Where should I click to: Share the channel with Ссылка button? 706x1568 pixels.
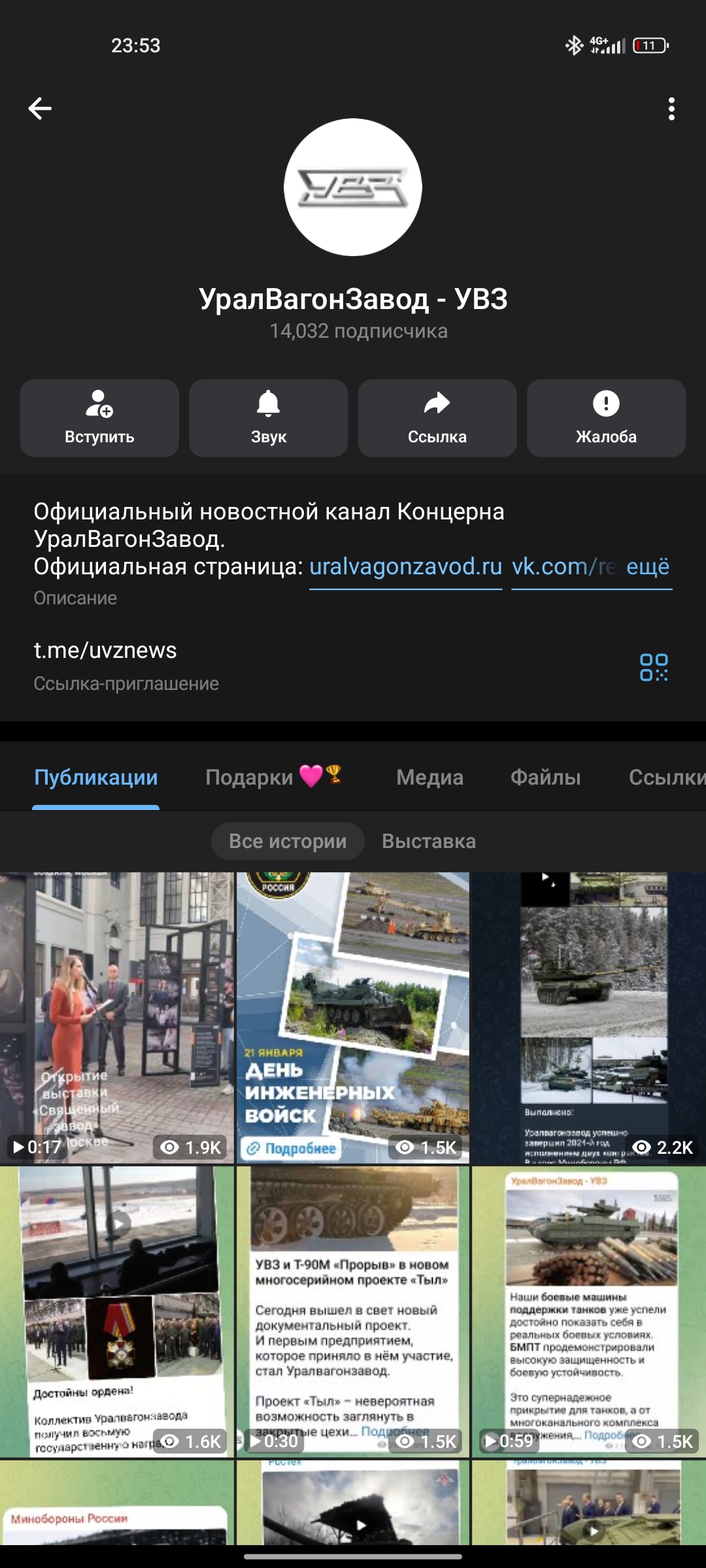(x=437, y=418)
